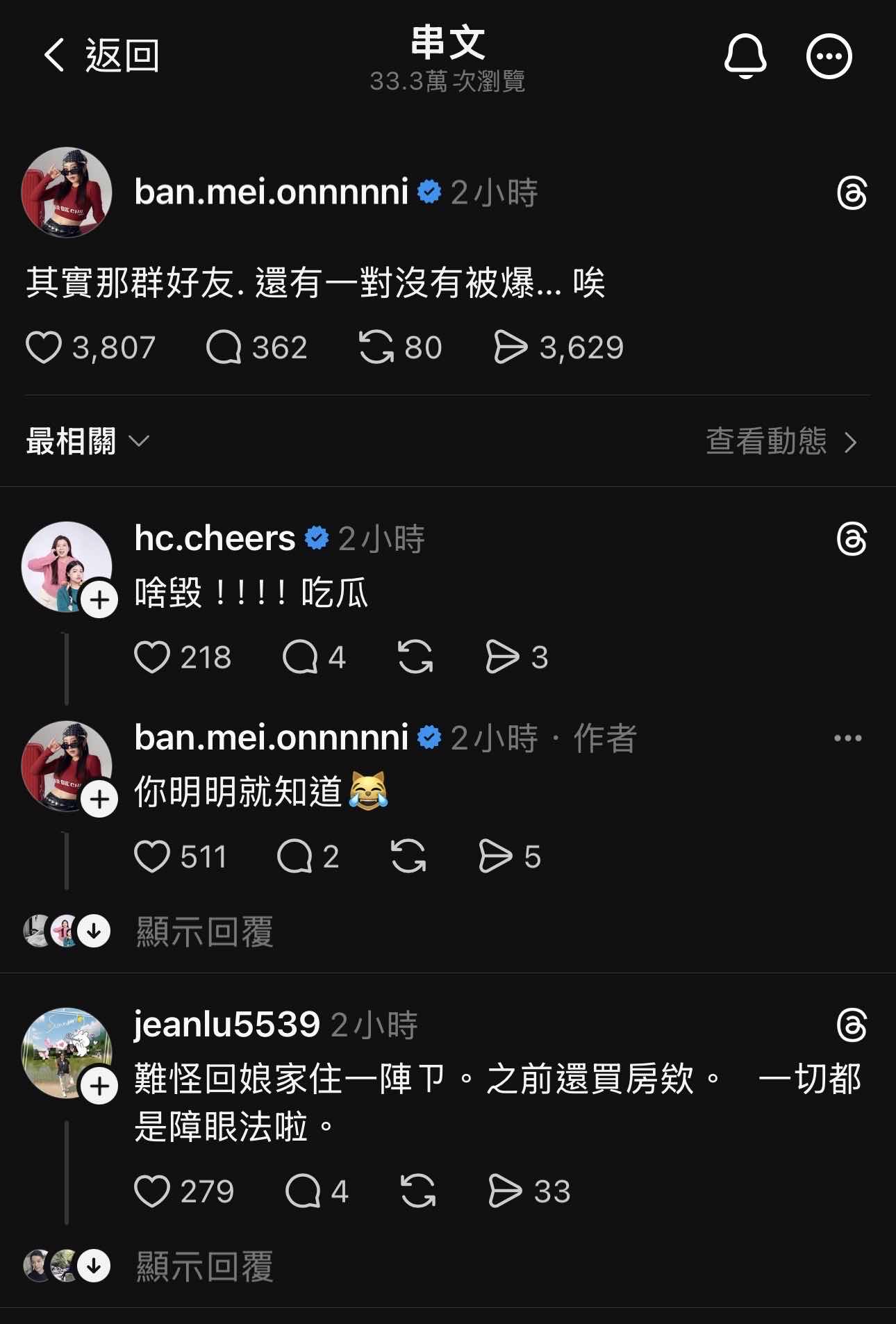This screenshot has height=1324, width=896.
Task: Go back using the 返回 button
Action: tap(101, 56)
